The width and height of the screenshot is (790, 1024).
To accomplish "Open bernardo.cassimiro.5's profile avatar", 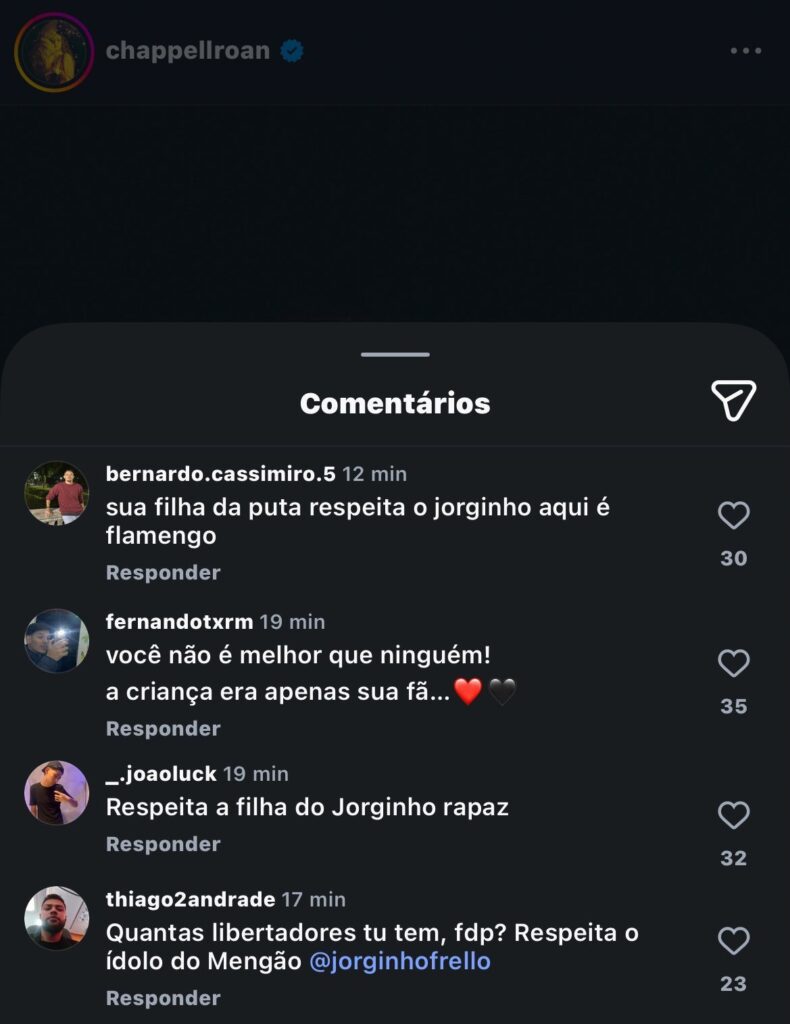I will tap(58, 490).
